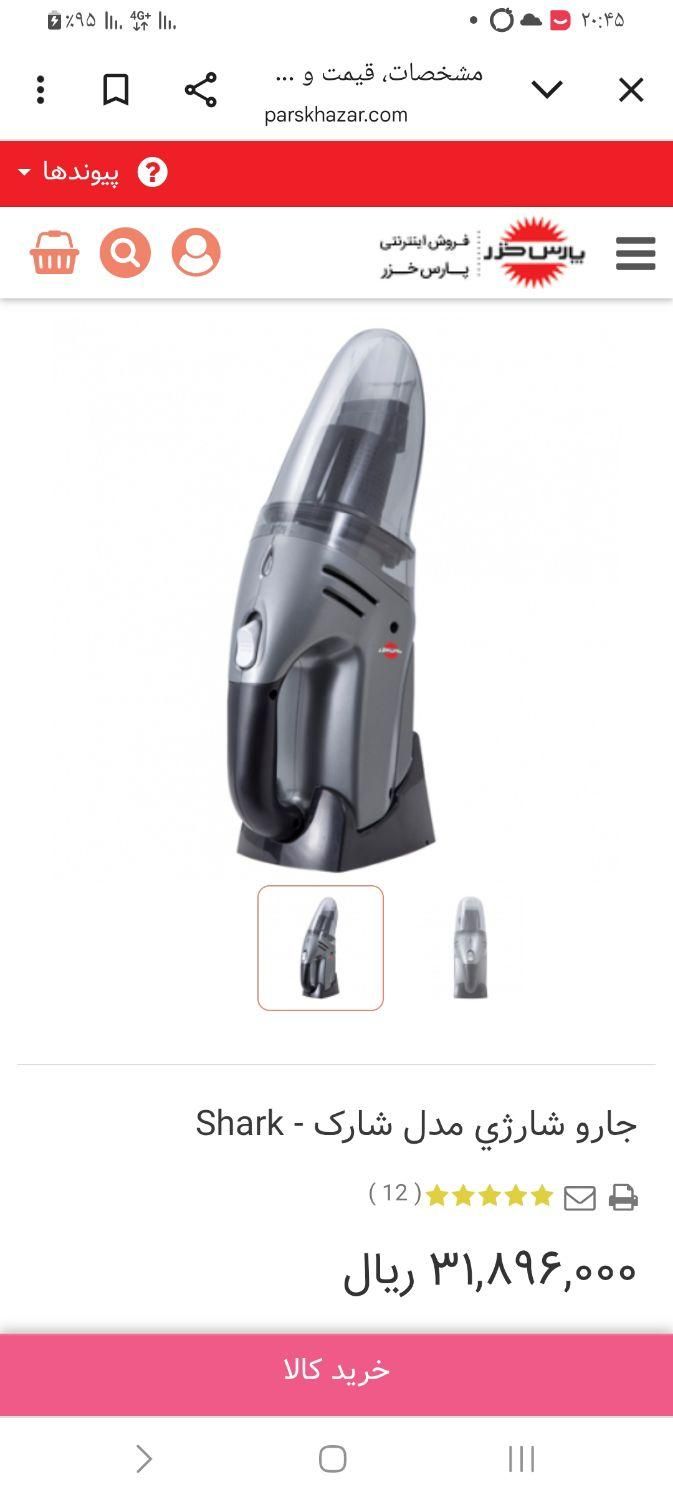Go to the Android home screen
Screen dimensions: 673x1500
[x=333, y=1459]
